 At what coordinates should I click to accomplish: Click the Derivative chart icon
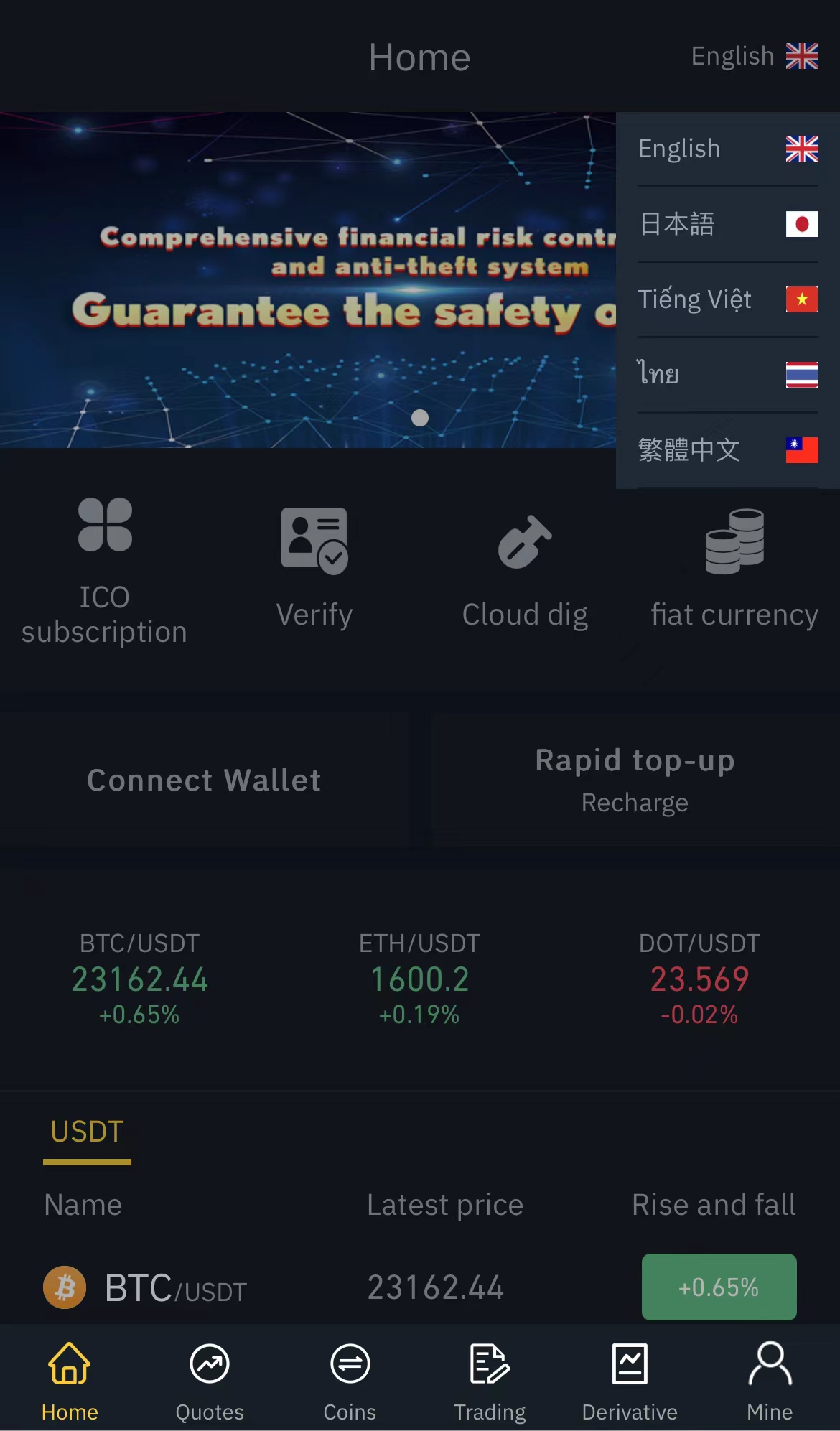point(630,1361)
